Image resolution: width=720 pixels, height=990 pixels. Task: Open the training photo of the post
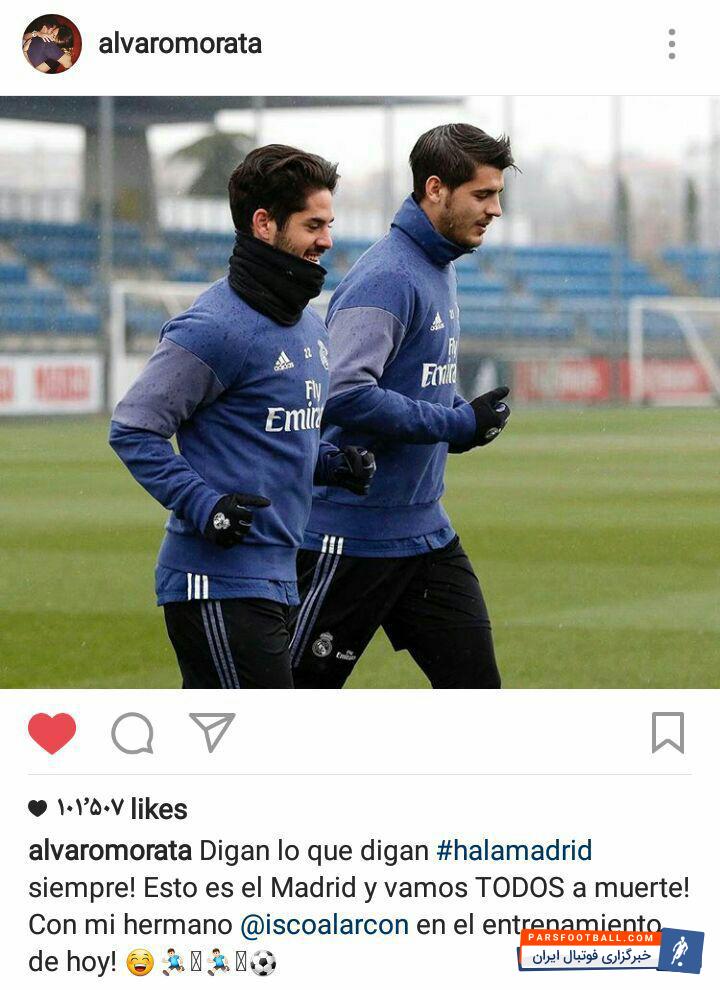tap(360, 392)
